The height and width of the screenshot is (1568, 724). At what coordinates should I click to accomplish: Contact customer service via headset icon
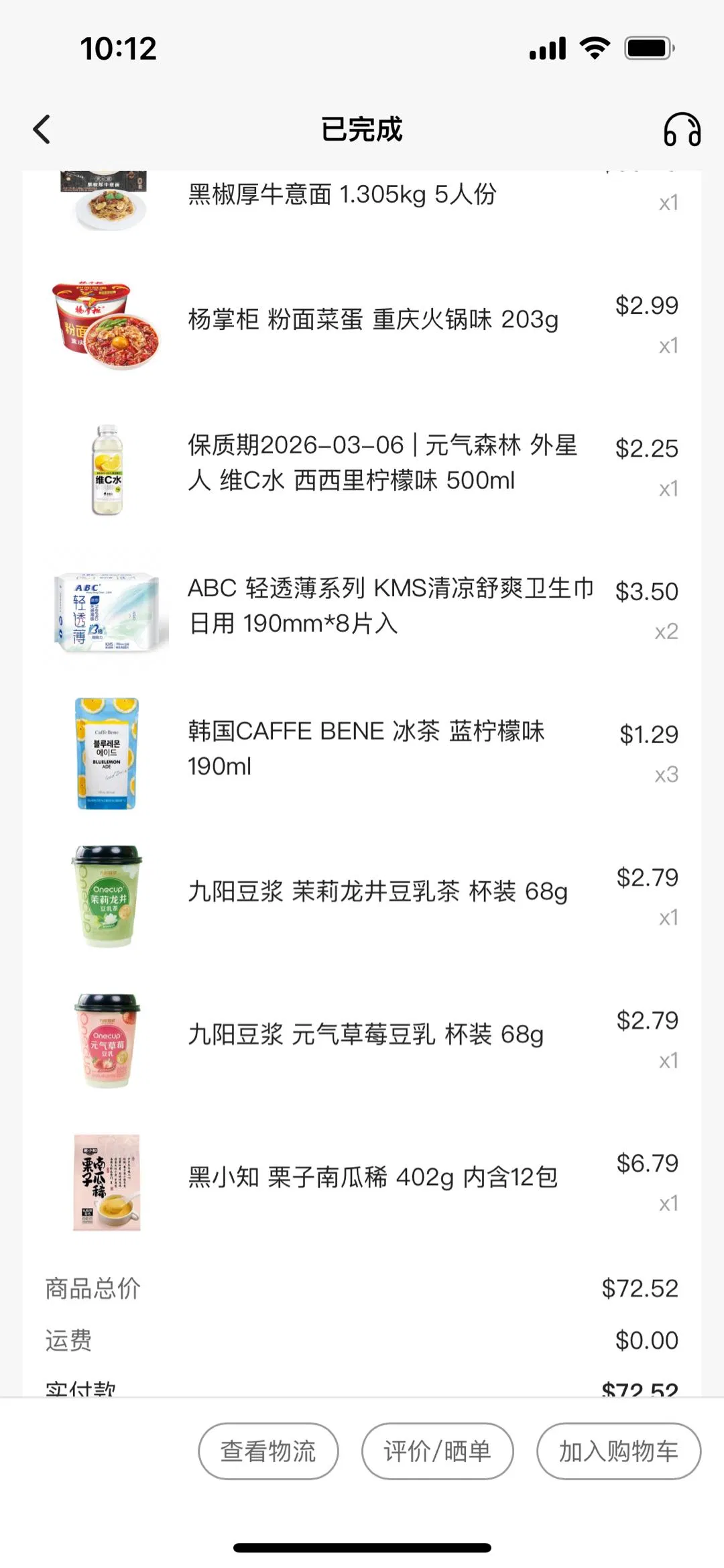(682, 129)
